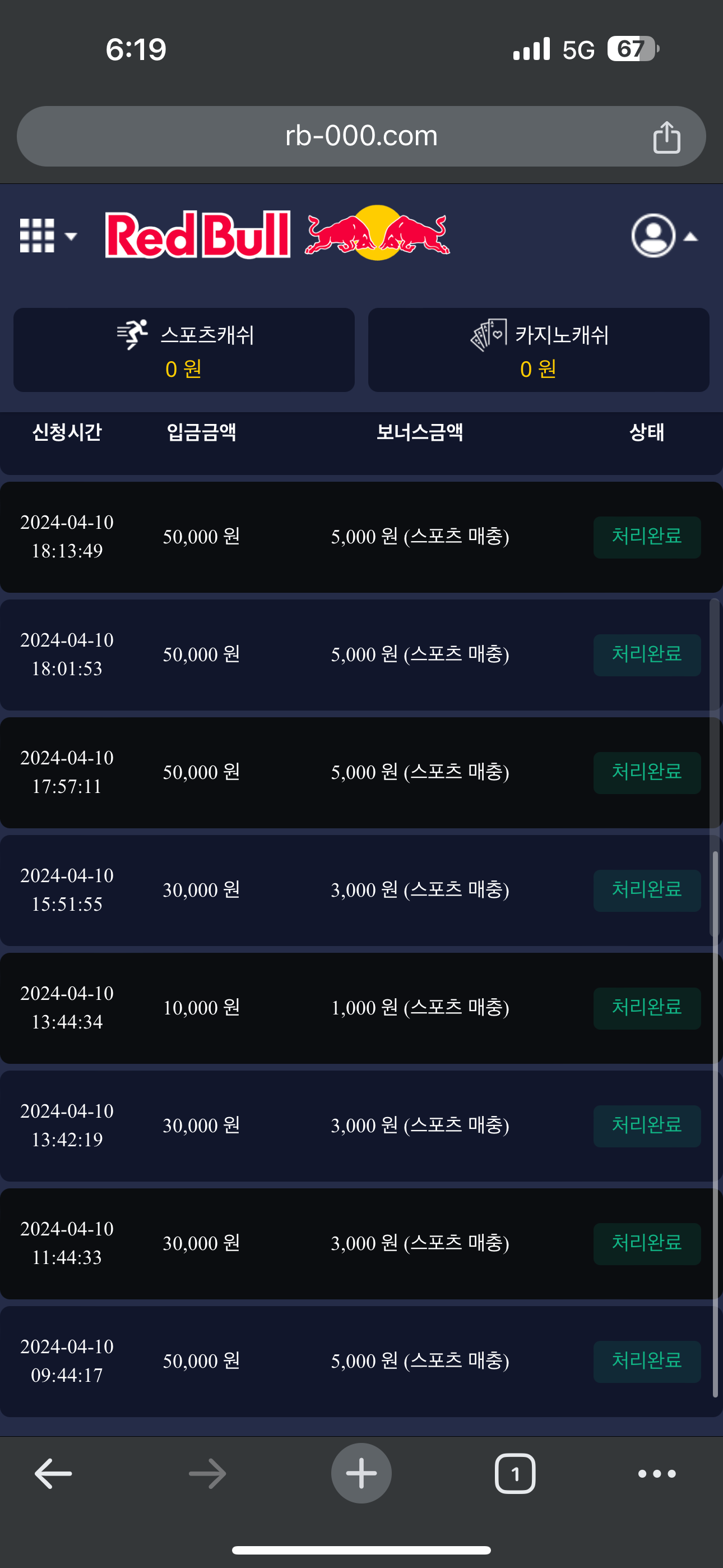Tap the Red Bull logo to go home
723x1568 pixels.
277,234
